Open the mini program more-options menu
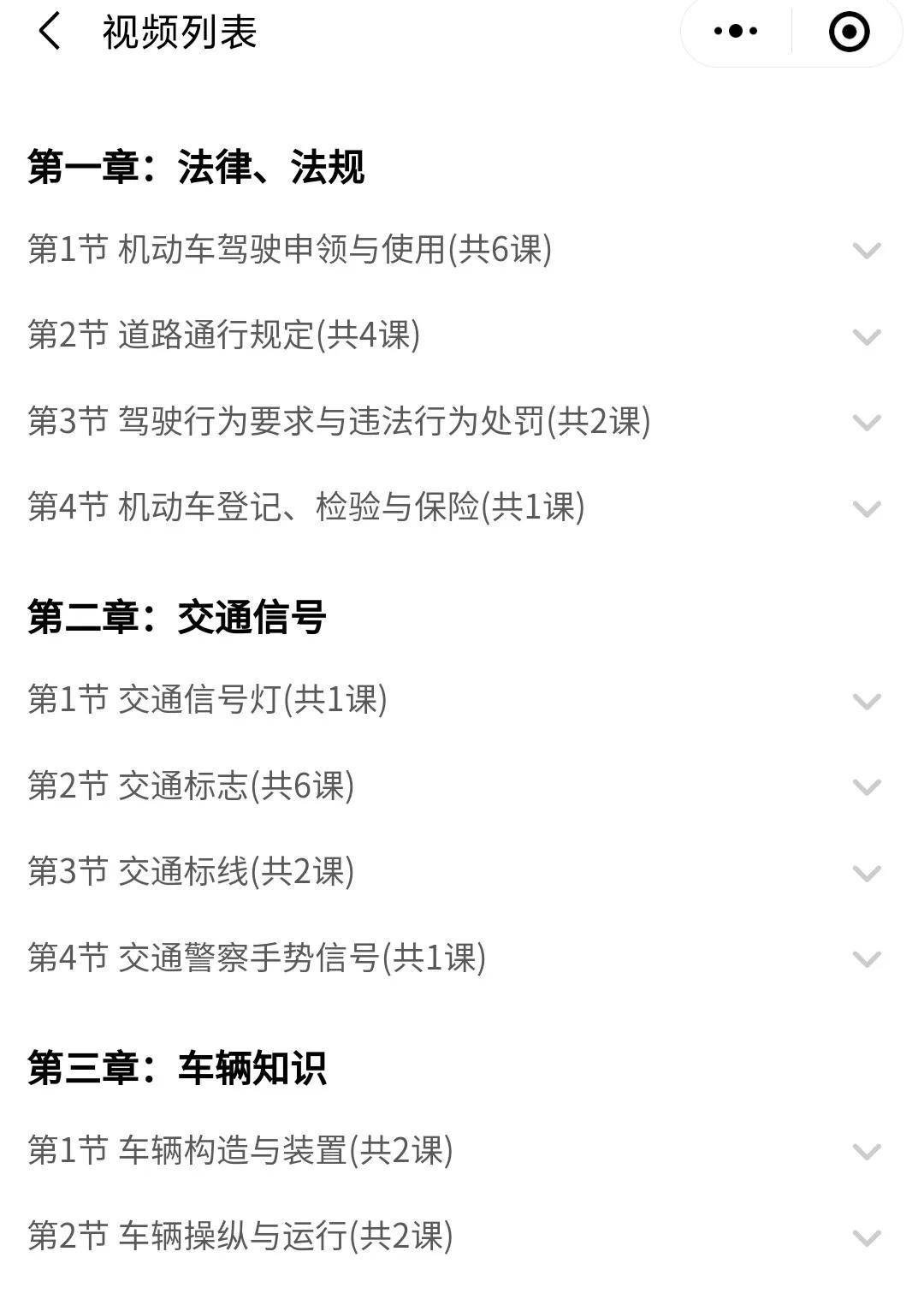 click(736, 33)
